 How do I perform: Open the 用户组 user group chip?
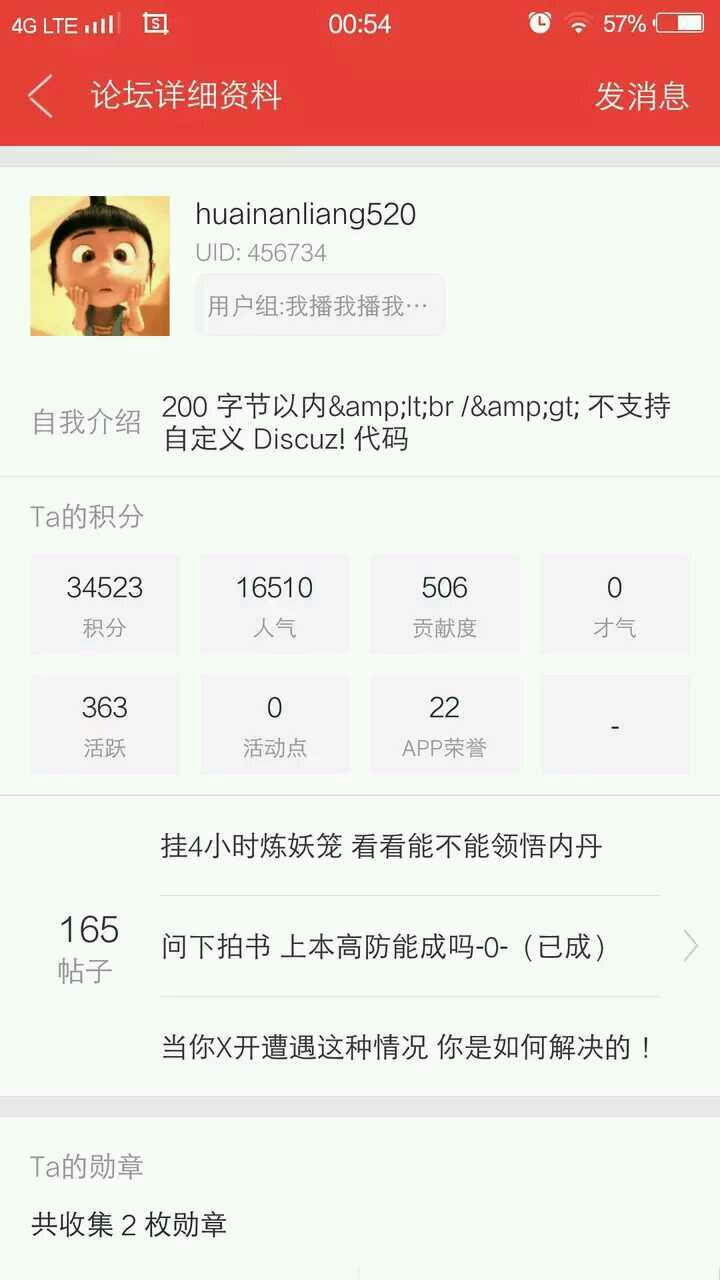pyautogui.click(x=319, y=306)
